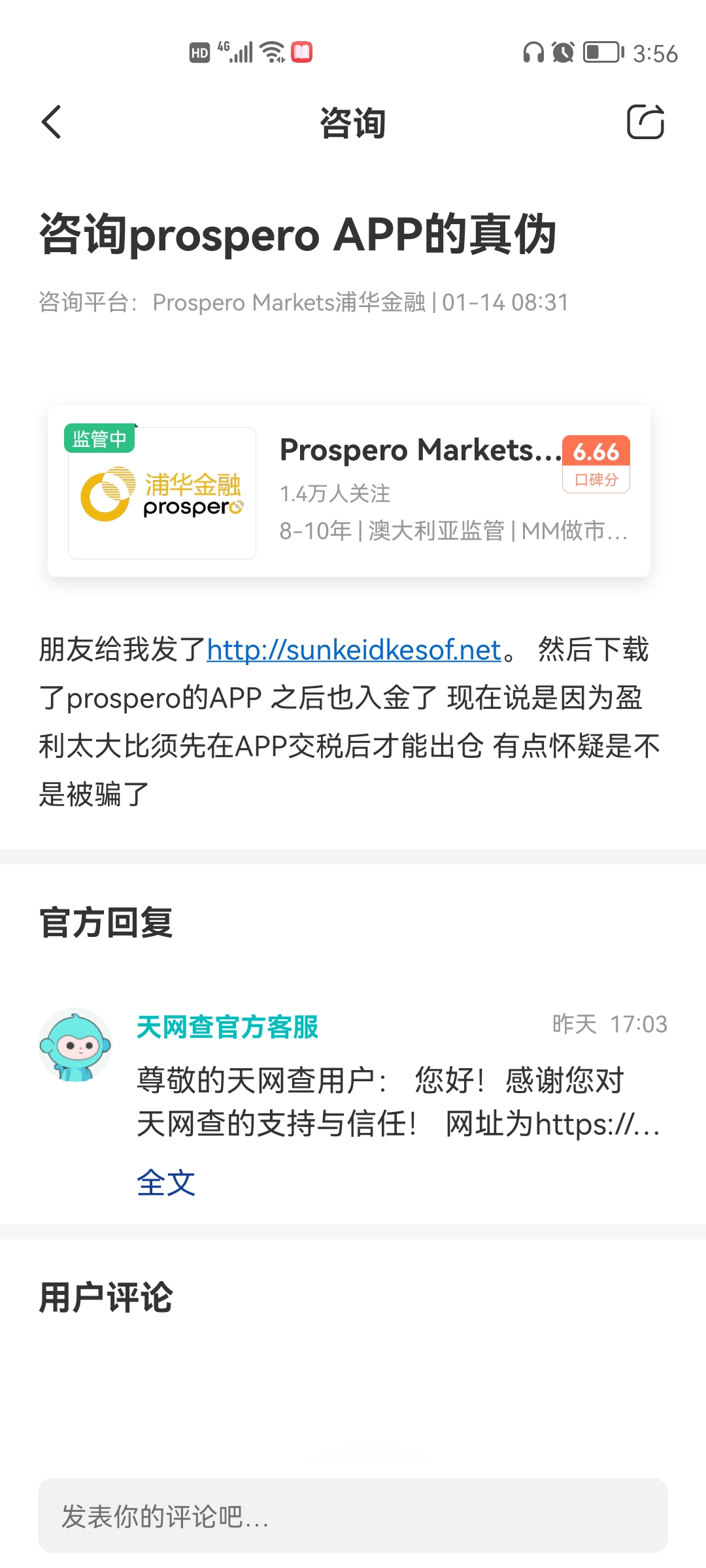Tap the 发表你的评论吧 comment field
Viewport: 706px width, 1568px height.
coord(353,1516)
